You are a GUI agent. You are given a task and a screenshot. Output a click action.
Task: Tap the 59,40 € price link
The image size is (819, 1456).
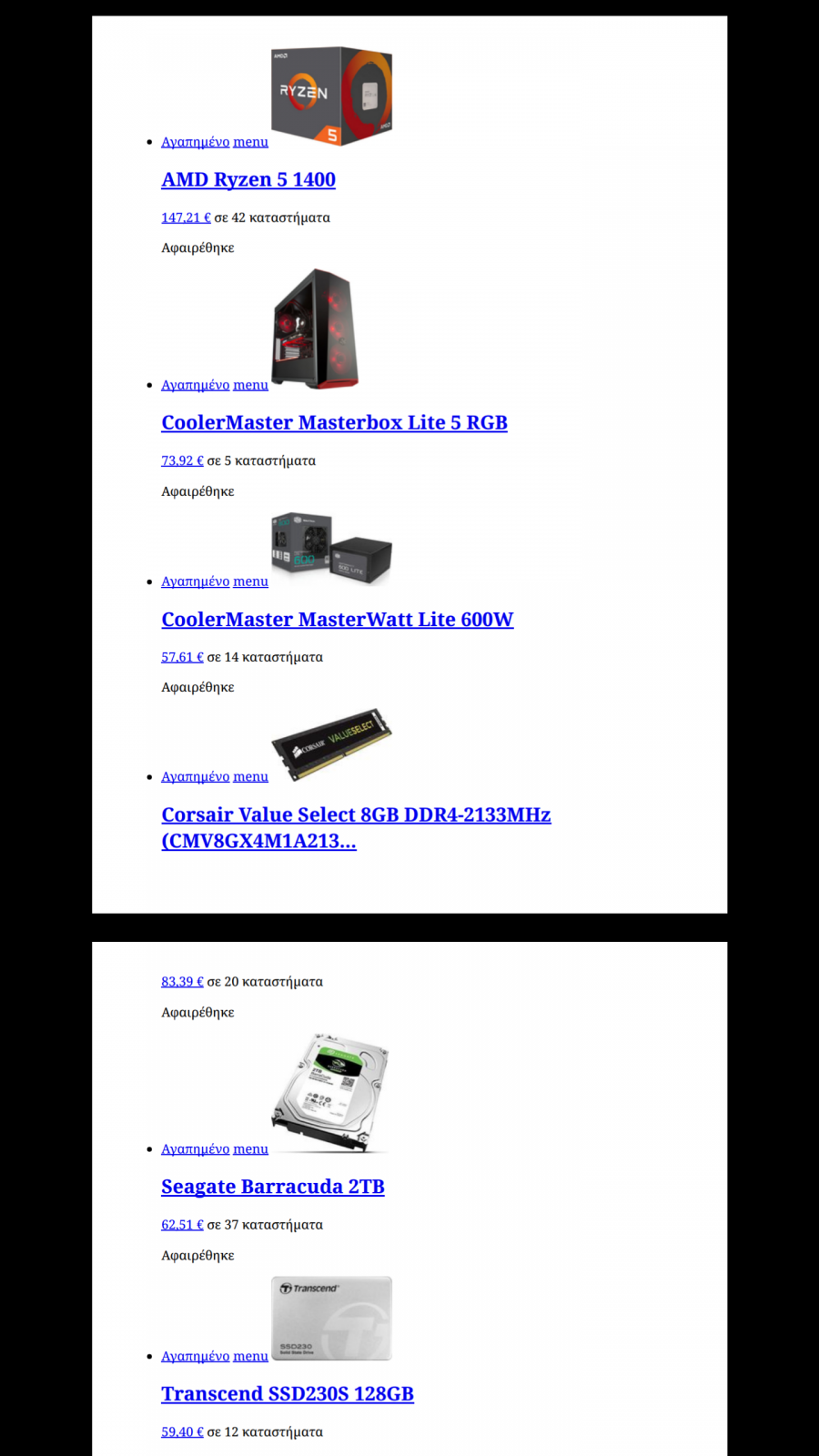[x=182, y=1431]
